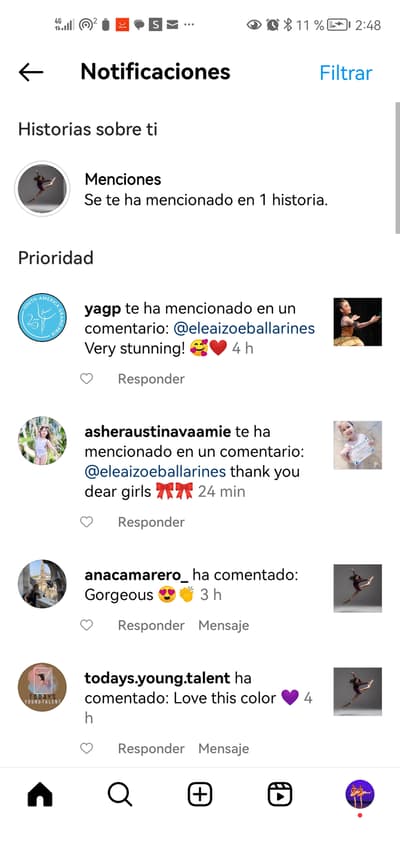Viewport: 400px width, 866px height.
Task: Open the profile tab avatar
Action: coord(360,794)
